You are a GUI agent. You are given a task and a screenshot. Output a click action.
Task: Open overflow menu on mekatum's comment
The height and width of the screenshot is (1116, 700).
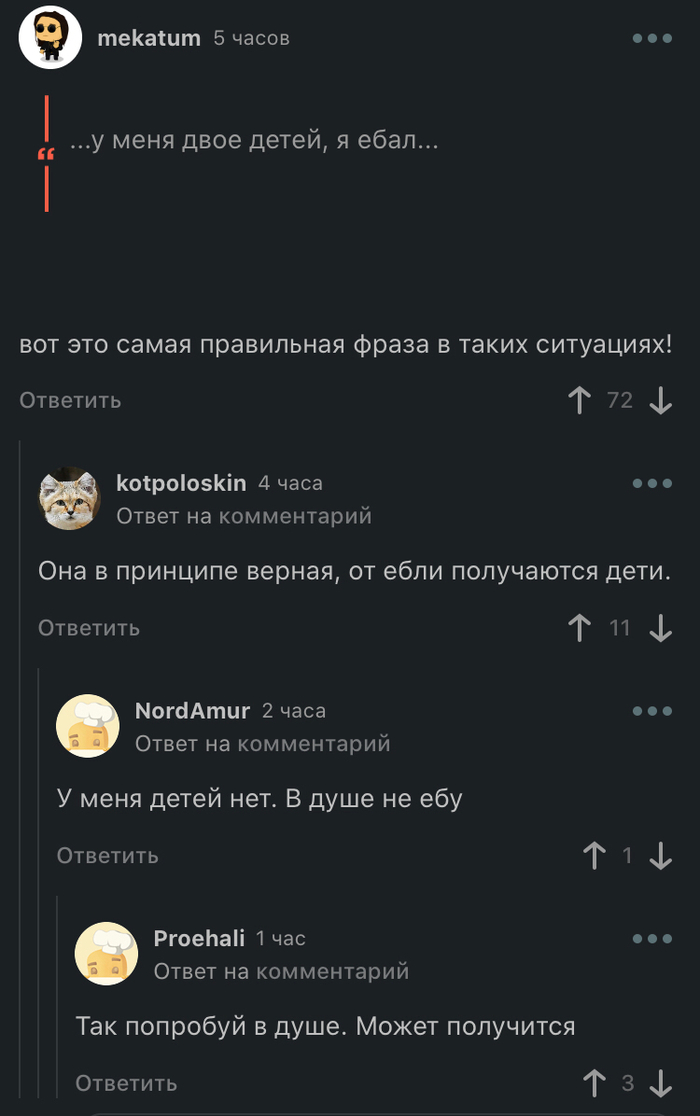click(x=652, y=38)
